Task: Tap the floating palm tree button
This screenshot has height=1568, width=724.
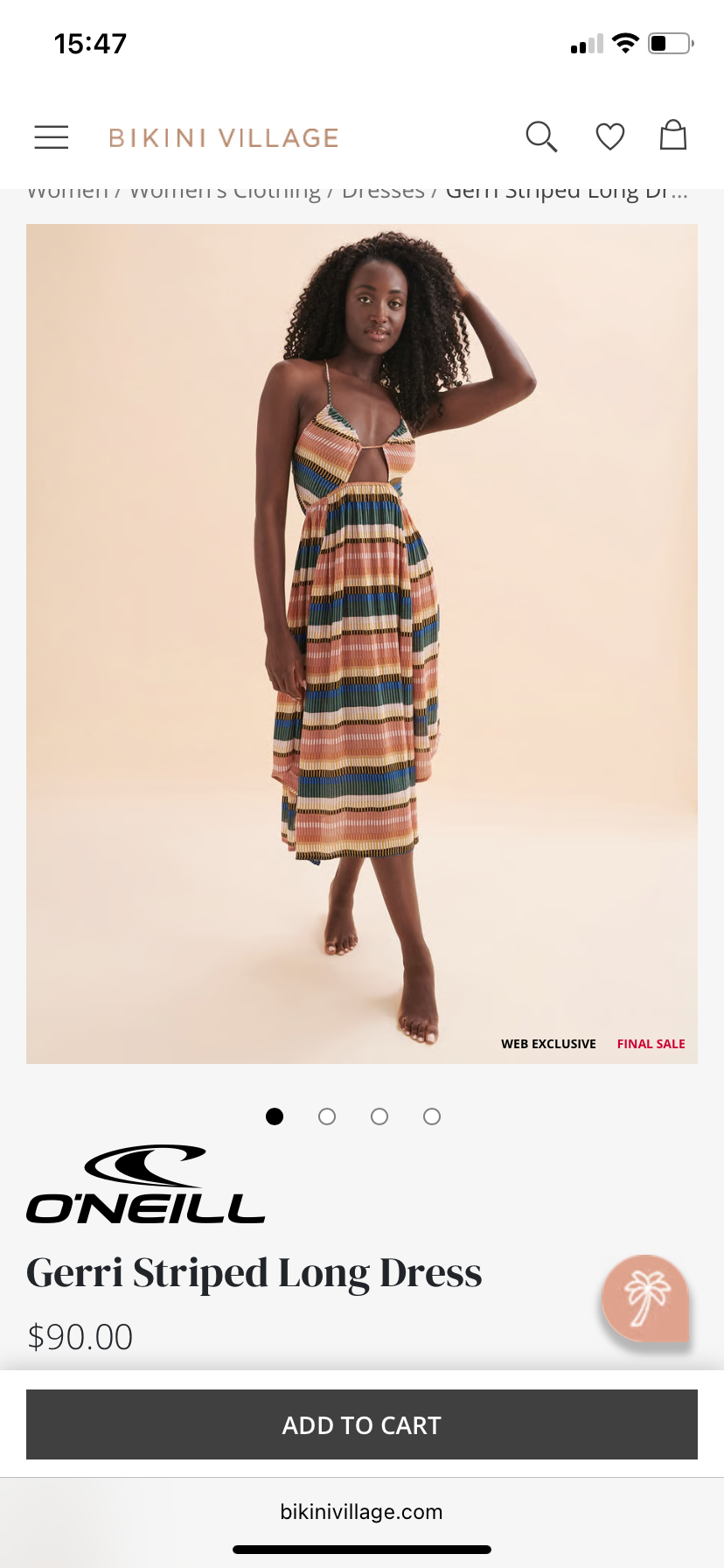Action: tap(645, 1298)
